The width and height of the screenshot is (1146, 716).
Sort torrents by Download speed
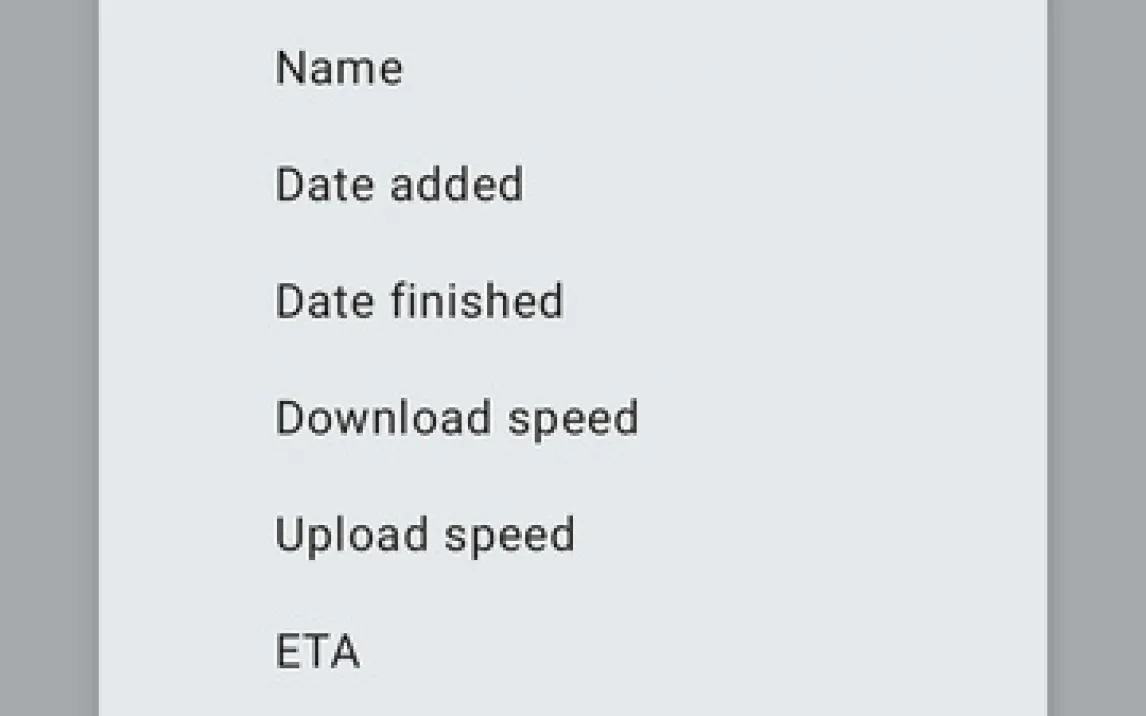click(x=456, y=418)
